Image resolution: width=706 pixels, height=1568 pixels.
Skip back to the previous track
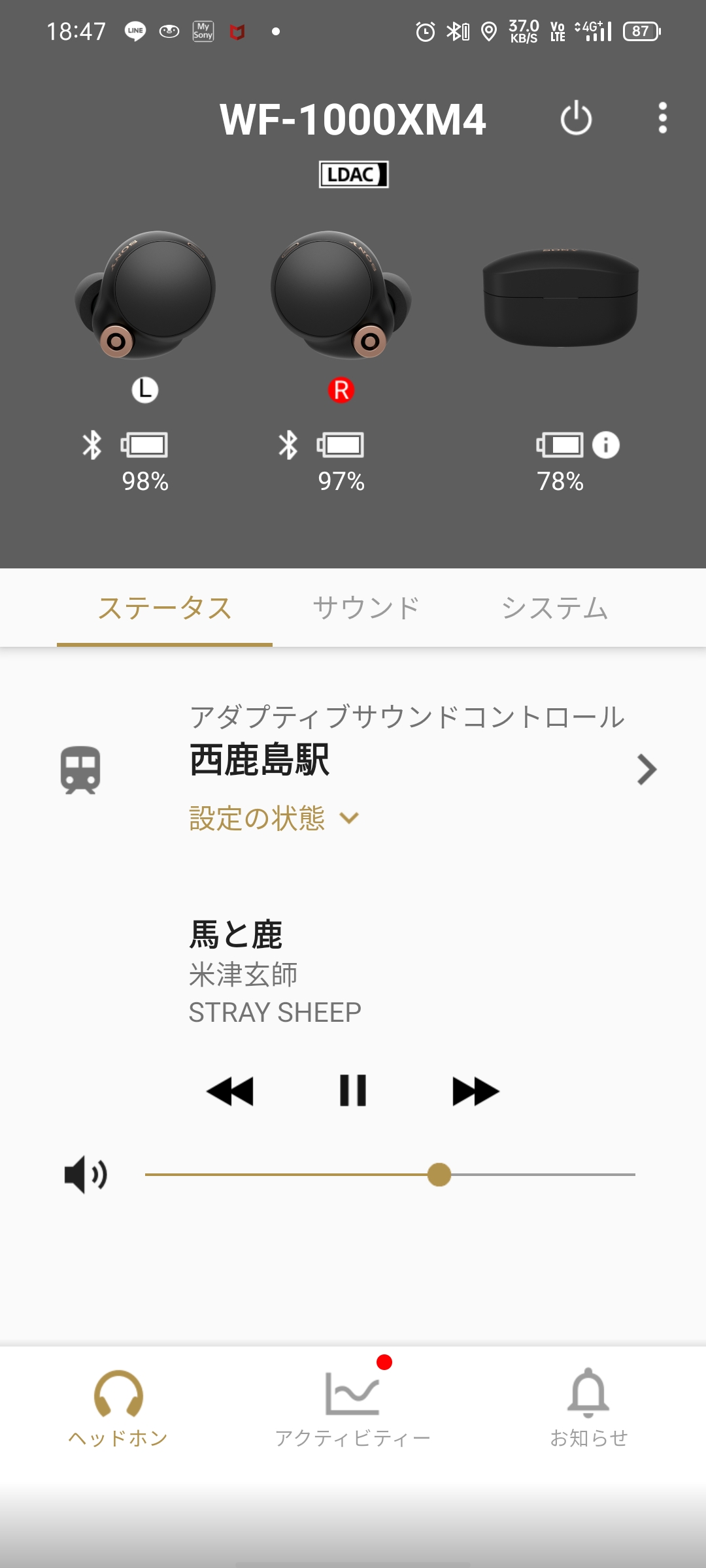click(x=230, y=1091)
